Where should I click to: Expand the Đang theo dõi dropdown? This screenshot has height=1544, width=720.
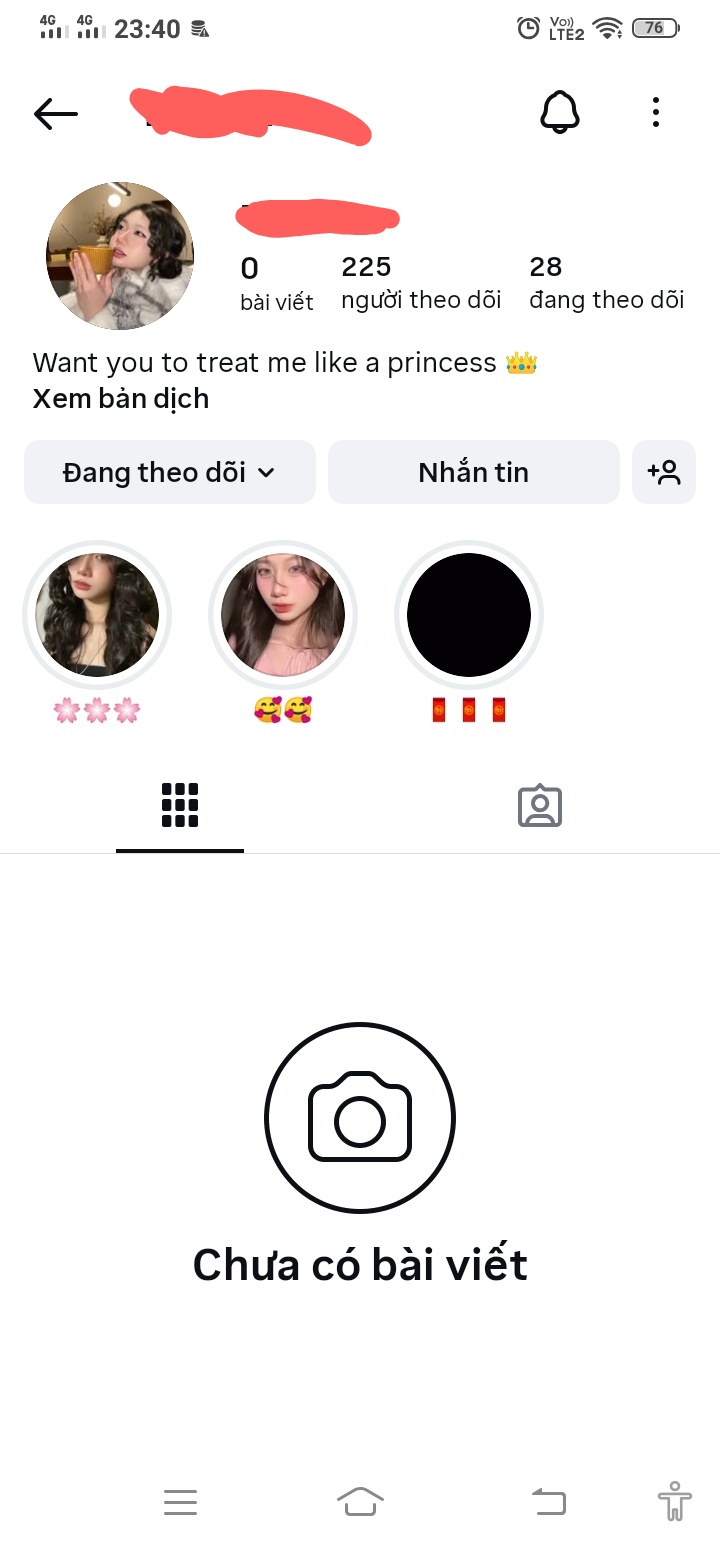pos(169,472)
